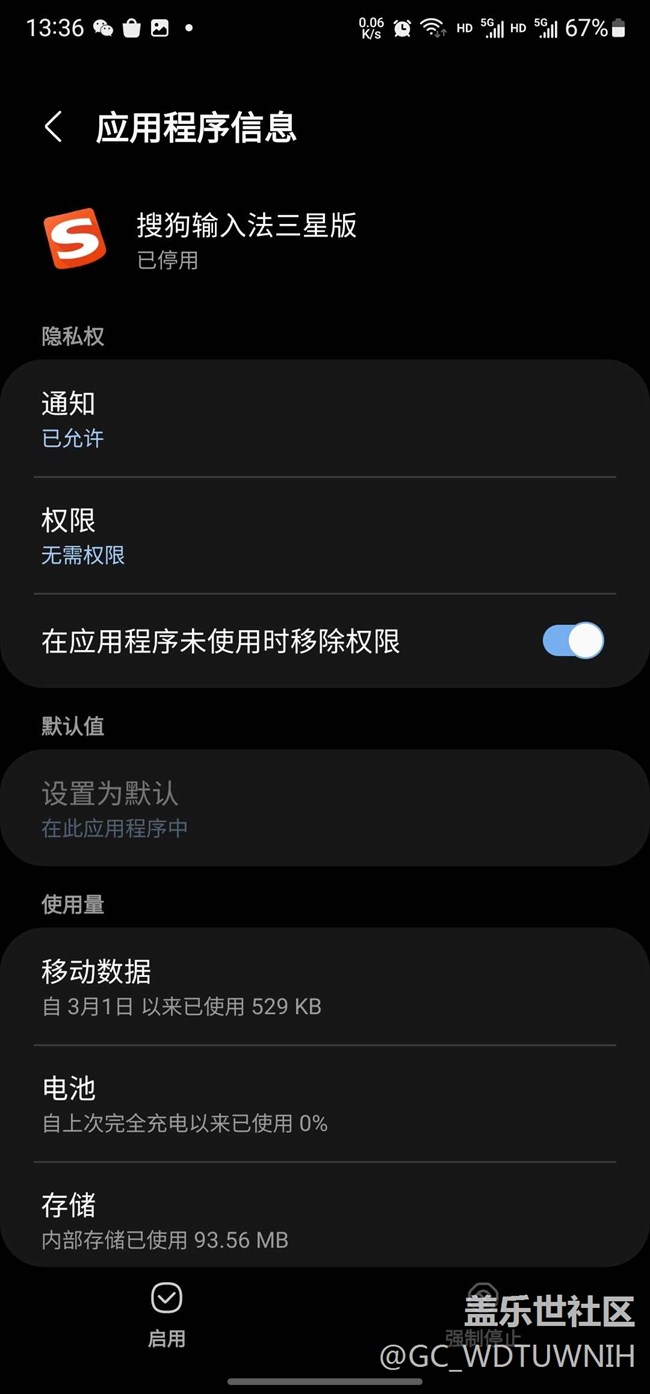Open 通知 settings
Viewport: 650px width, 1394px height.
click(x=324, y=419)
